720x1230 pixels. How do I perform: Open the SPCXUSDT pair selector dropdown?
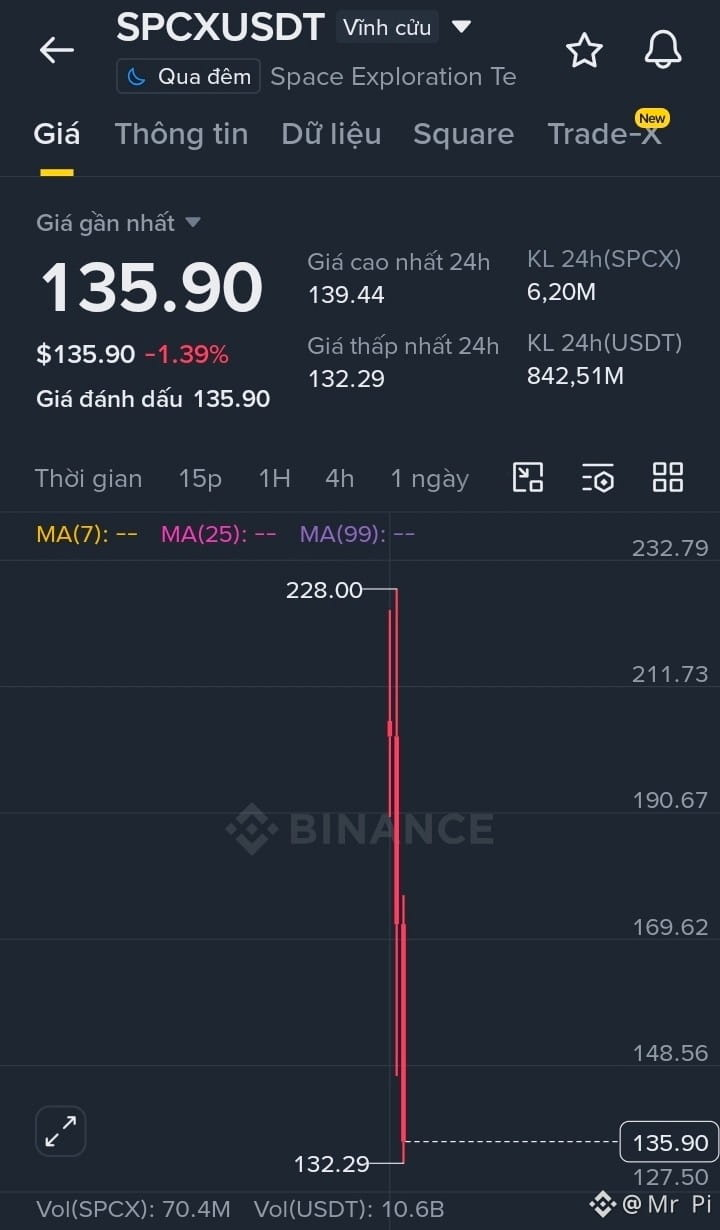461,27
